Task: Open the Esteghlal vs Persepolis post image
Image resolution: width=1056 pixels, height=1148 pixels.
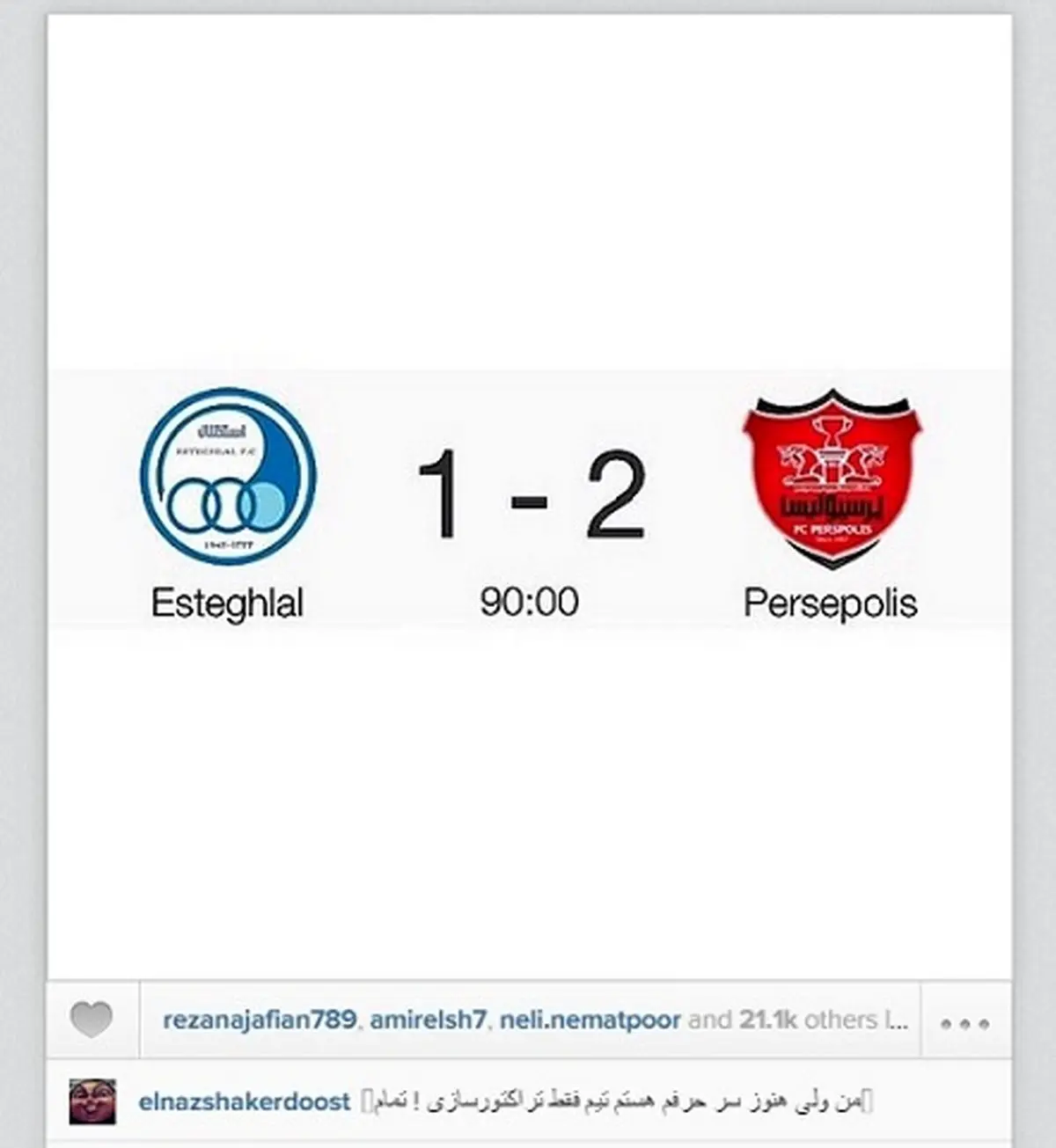Action: pyautogui.click(x=529, y=498)
